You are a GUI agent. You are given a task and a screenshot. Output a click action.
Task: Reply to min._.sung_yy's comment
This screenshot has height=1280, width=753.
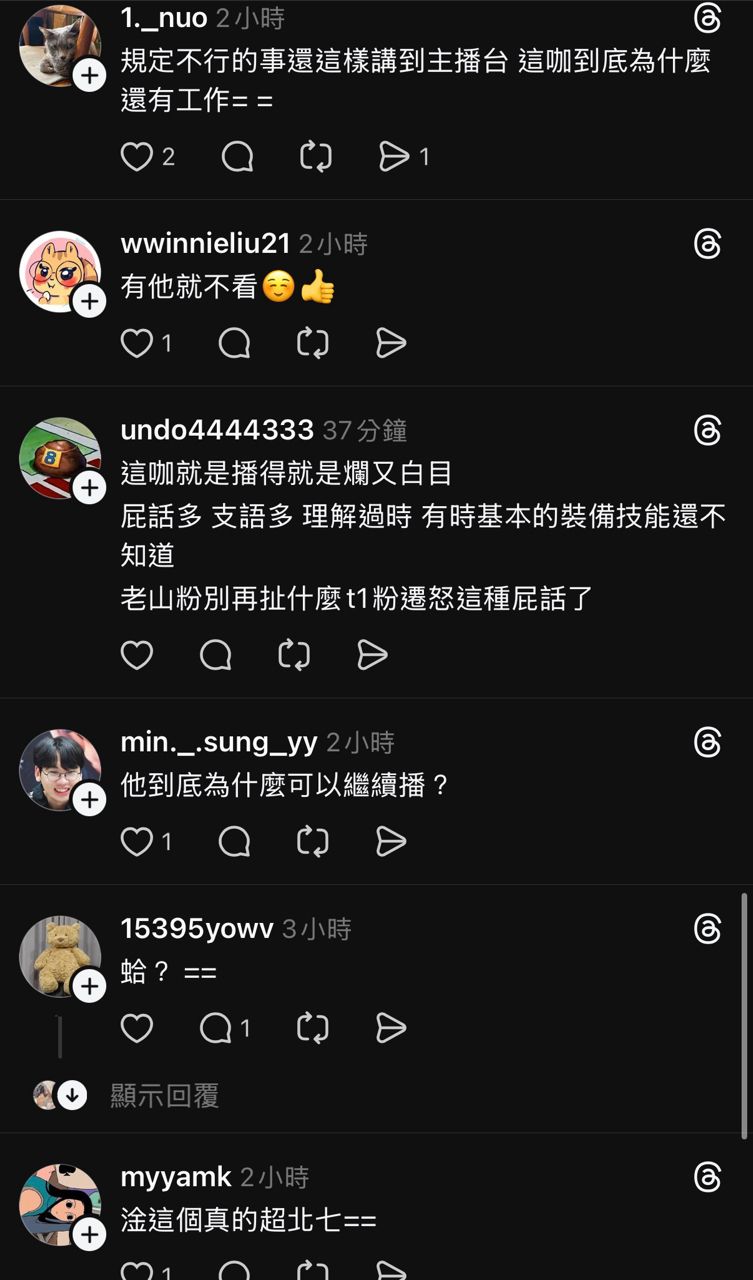click(x=235, y=842)
